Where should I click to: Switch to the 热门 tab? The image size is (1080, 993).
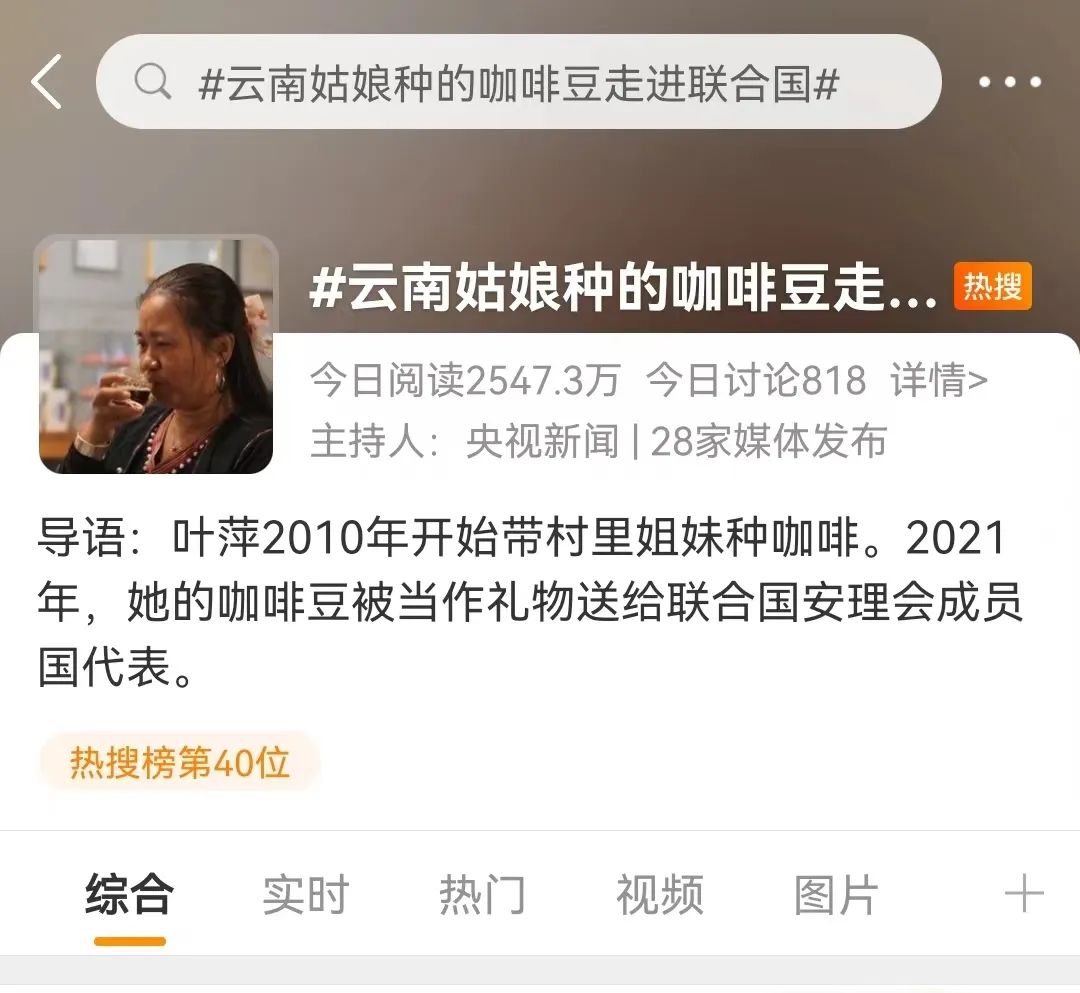482,894
